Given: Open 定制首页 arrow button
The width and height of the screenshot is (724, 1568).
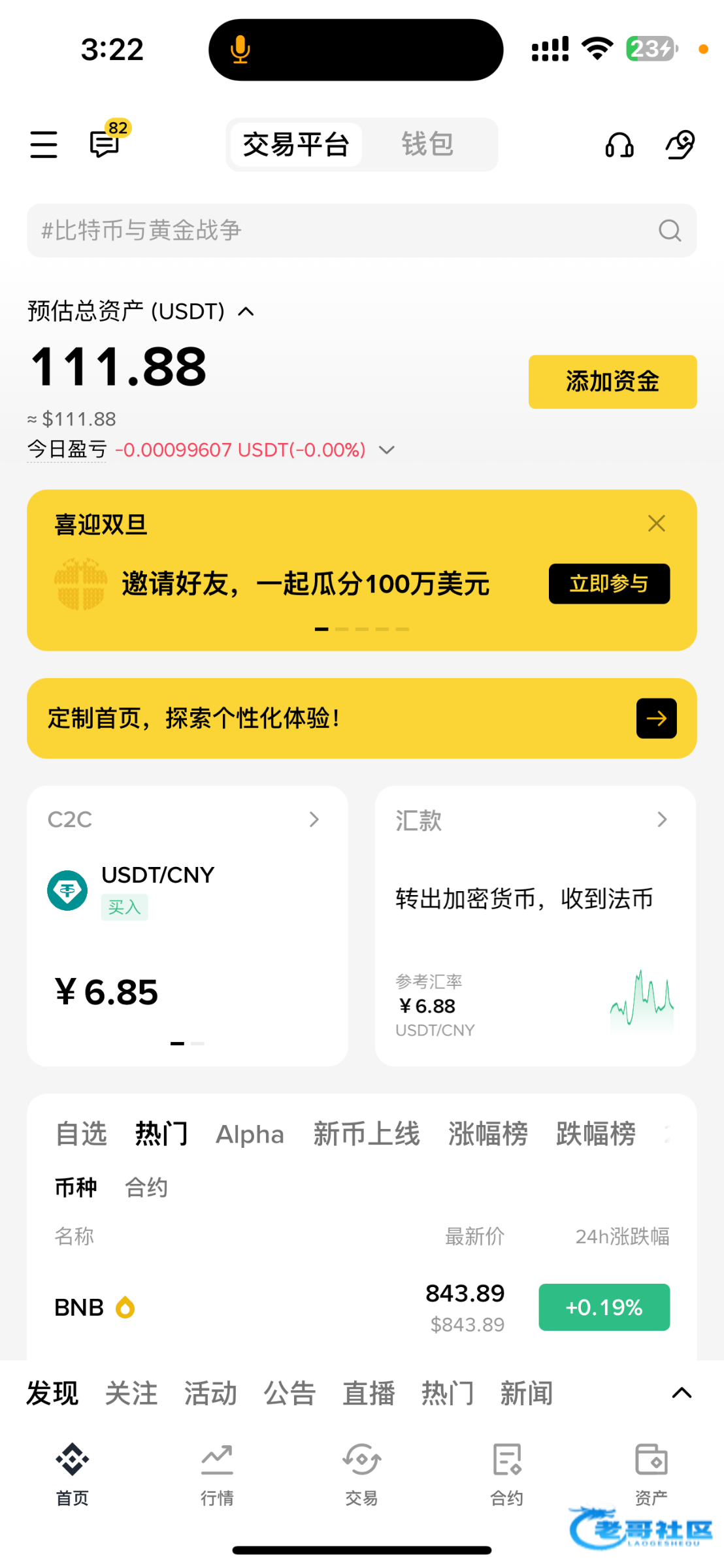Looking at the screenshot, I should click(x=656, y=719).
